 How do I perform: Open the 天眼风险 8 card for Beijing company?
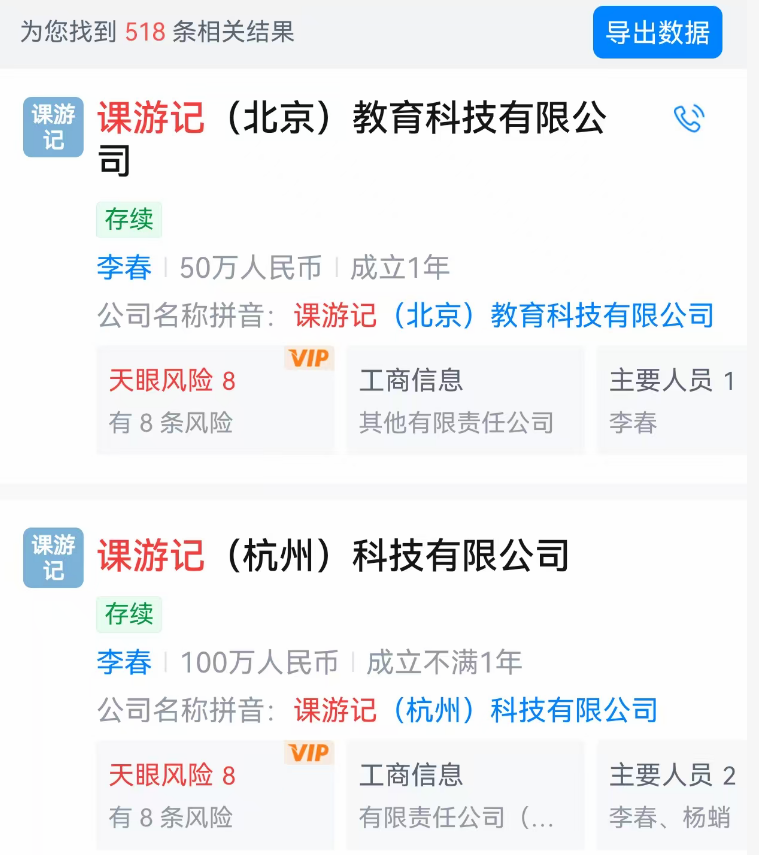215,398
